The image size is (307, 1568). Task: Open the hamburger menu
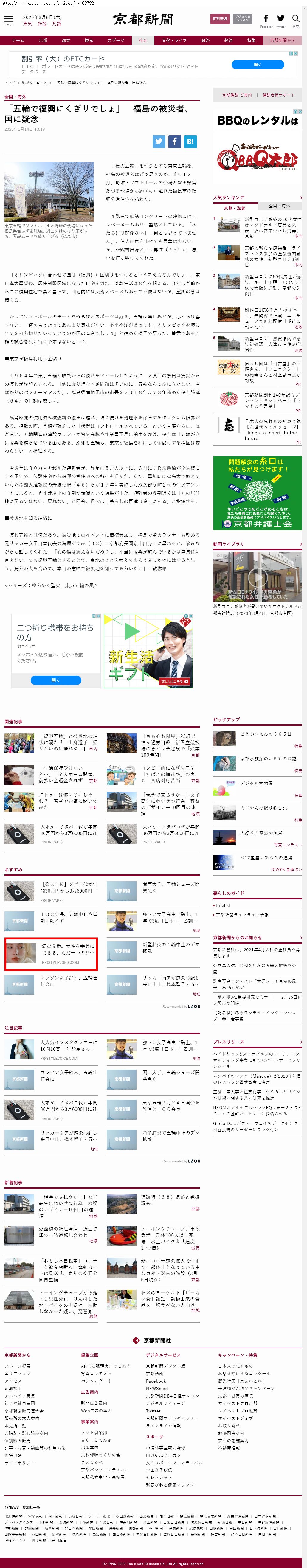[x=9, y=19]
